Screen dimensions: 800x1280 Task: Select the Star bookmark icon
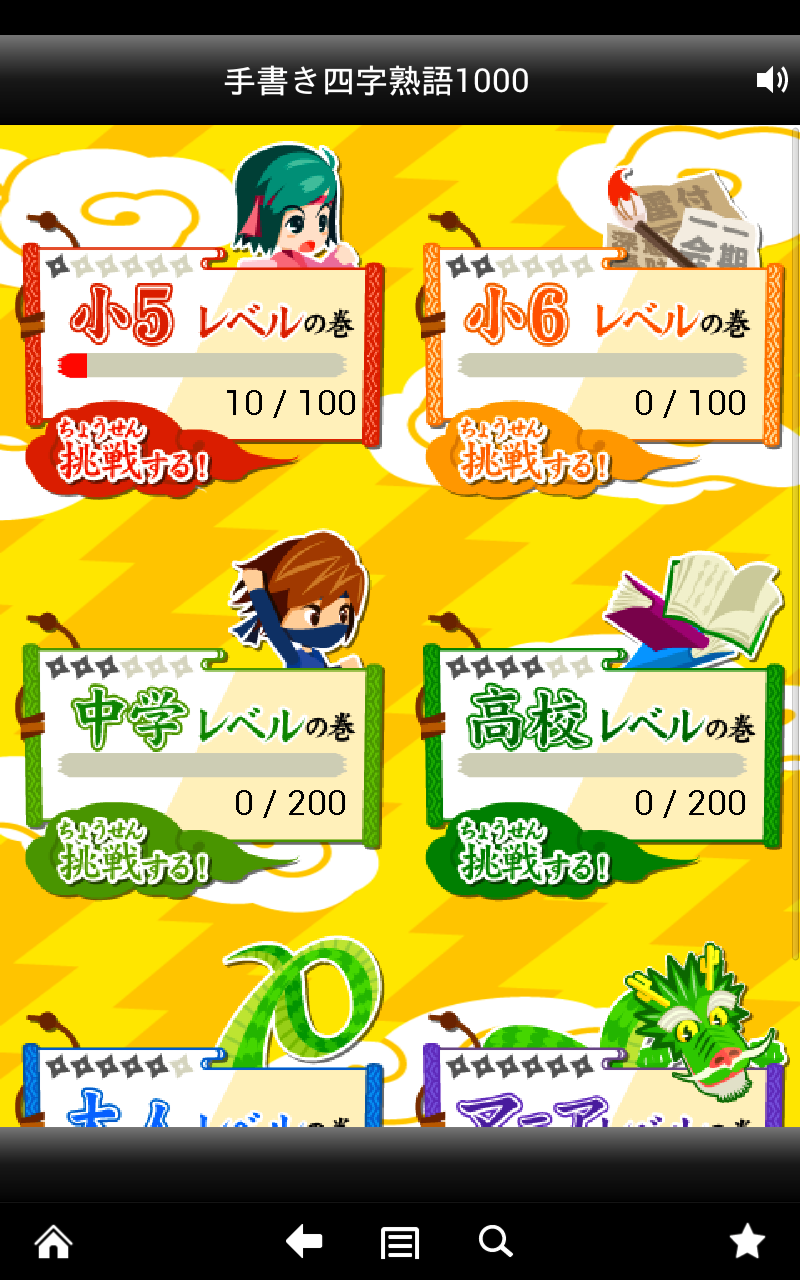point(747,1240)
